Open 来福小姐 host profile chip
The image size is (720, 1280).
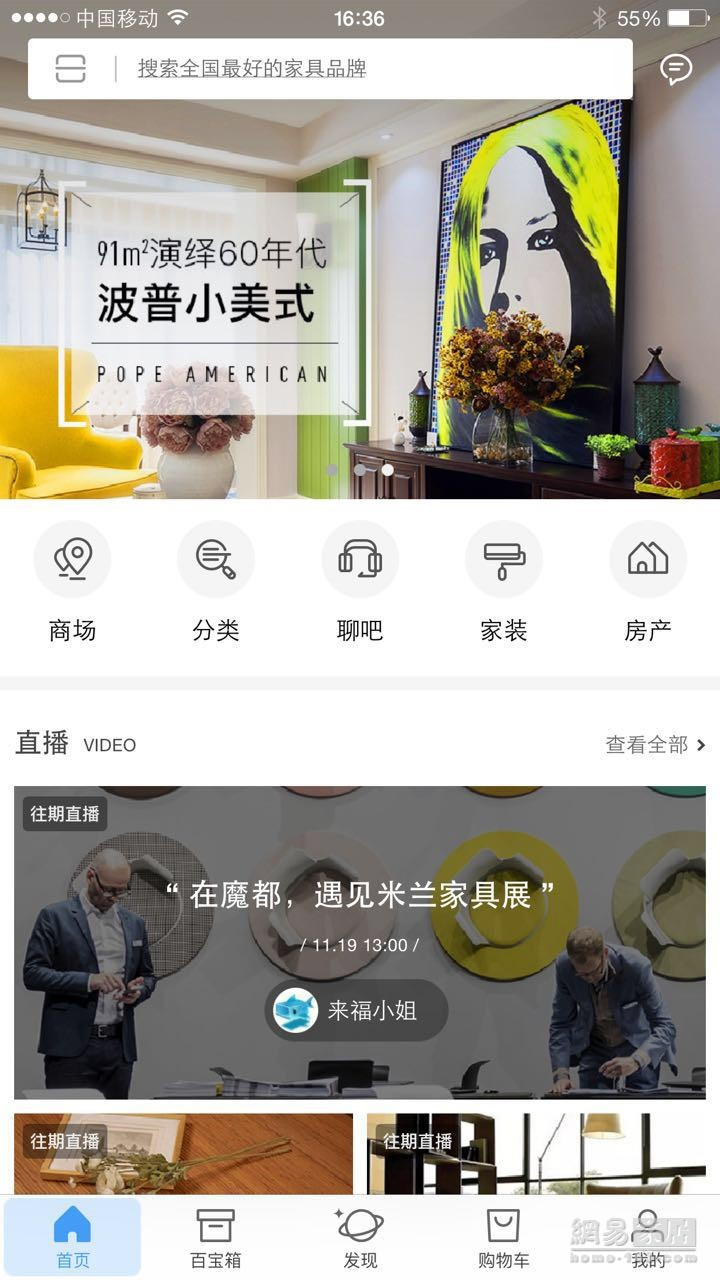click(x=357, y=1010)
